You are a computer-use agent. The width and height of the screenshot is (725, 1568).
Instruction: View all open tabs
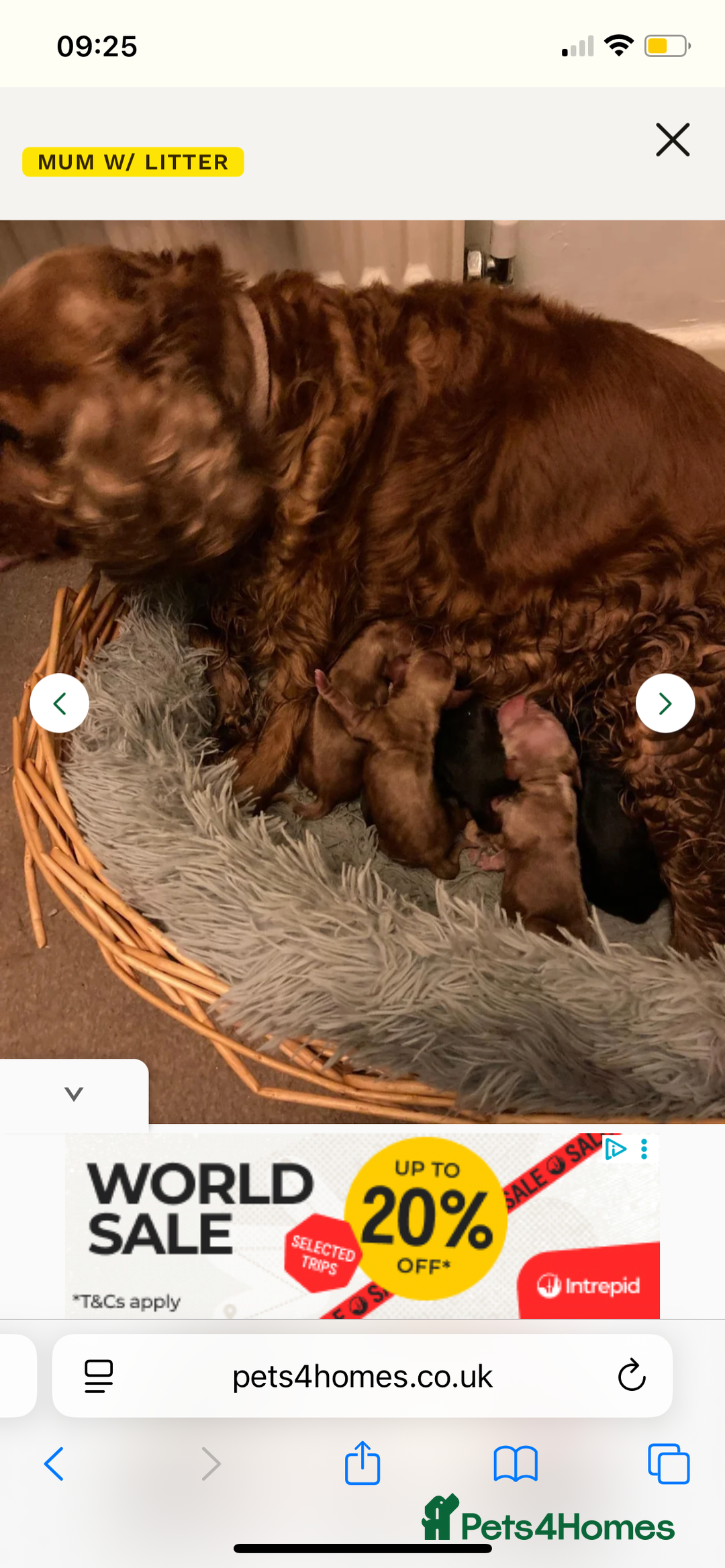[x=669, y=1463]
